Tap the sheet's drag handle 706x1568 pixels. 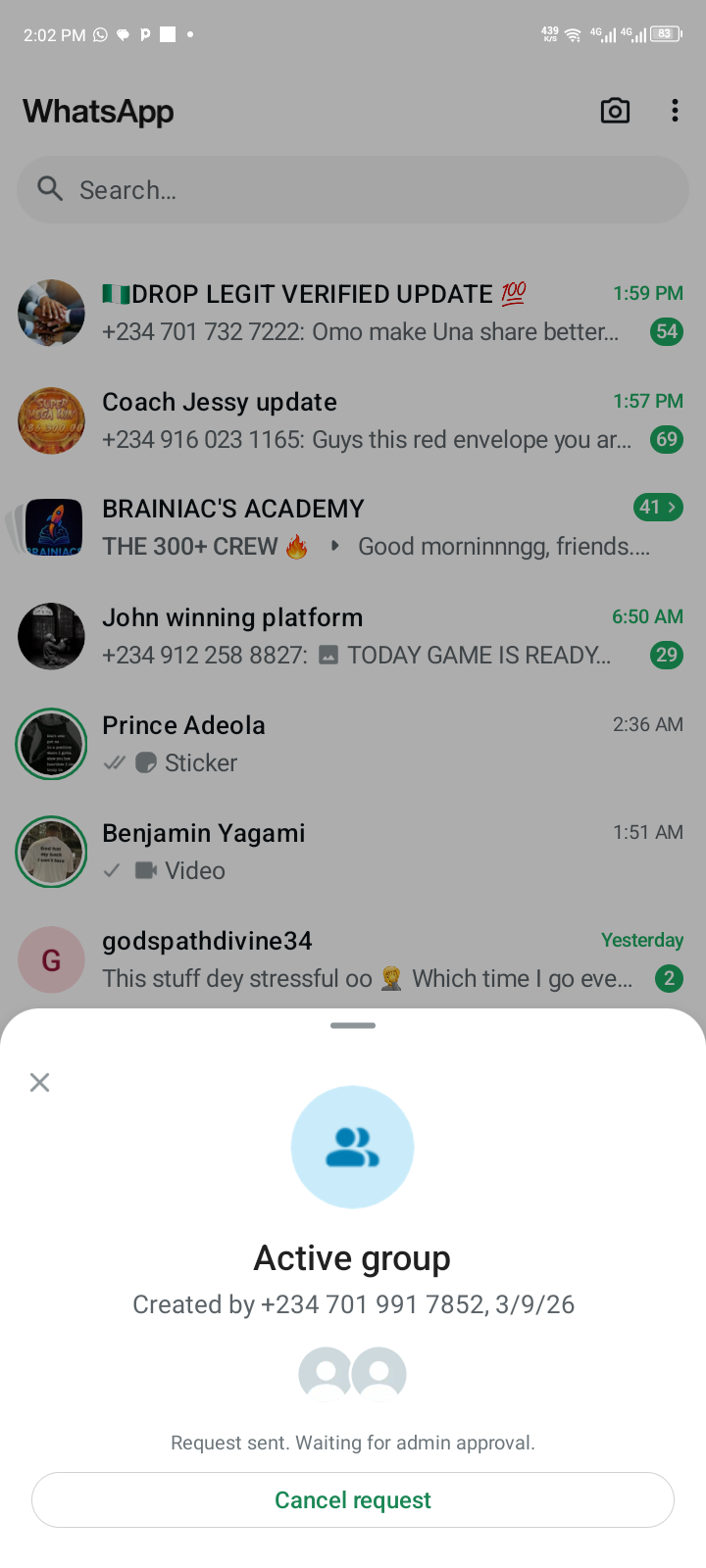(353, 1026)
